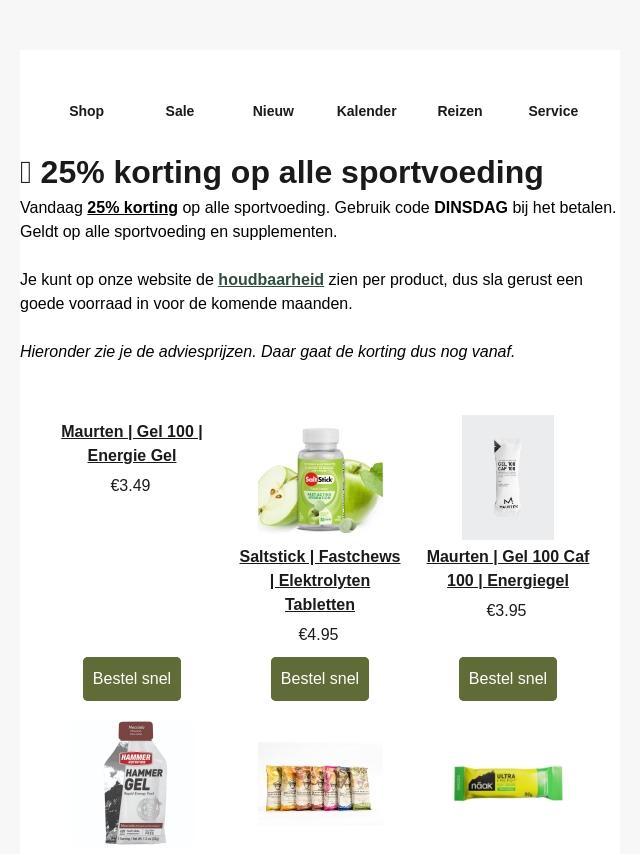Viewport: 640px width, 854px height.
Task: Follow the '25% korting' link
Action: [132, 207]
